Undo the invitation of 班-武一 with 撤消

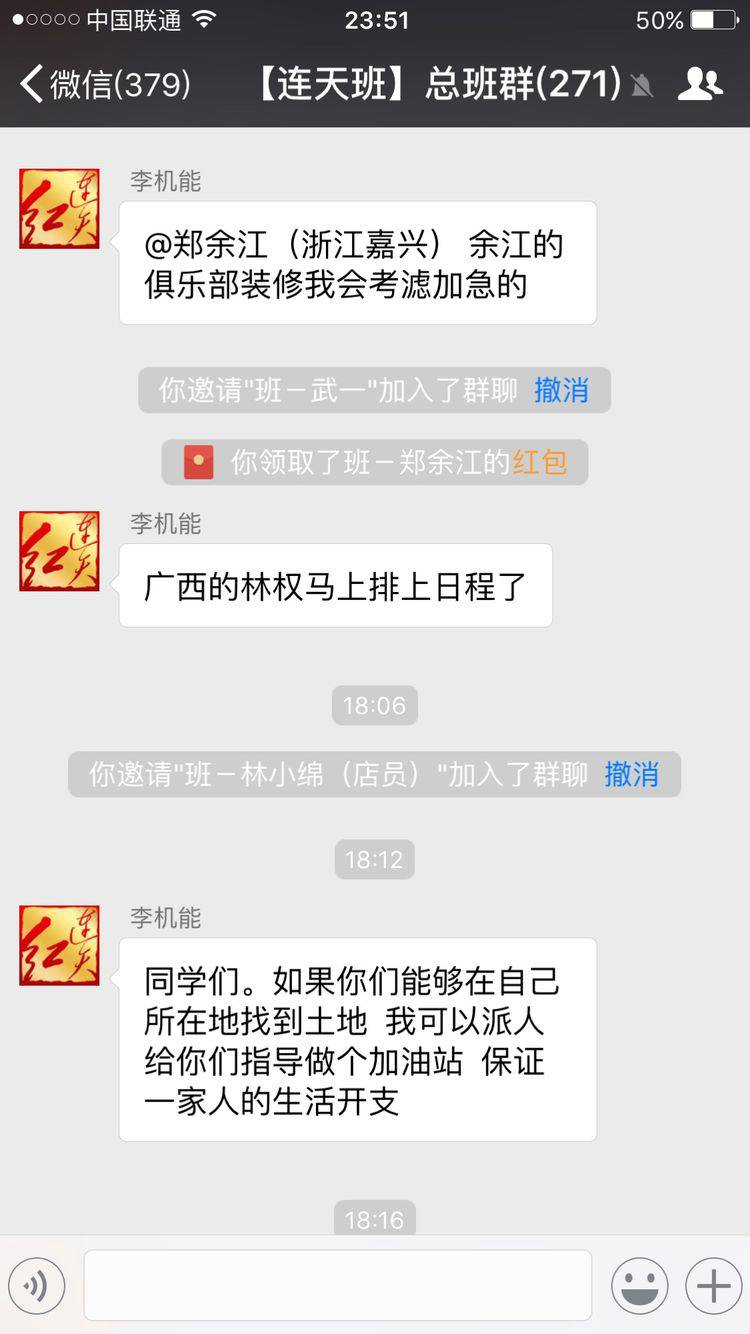561,390
